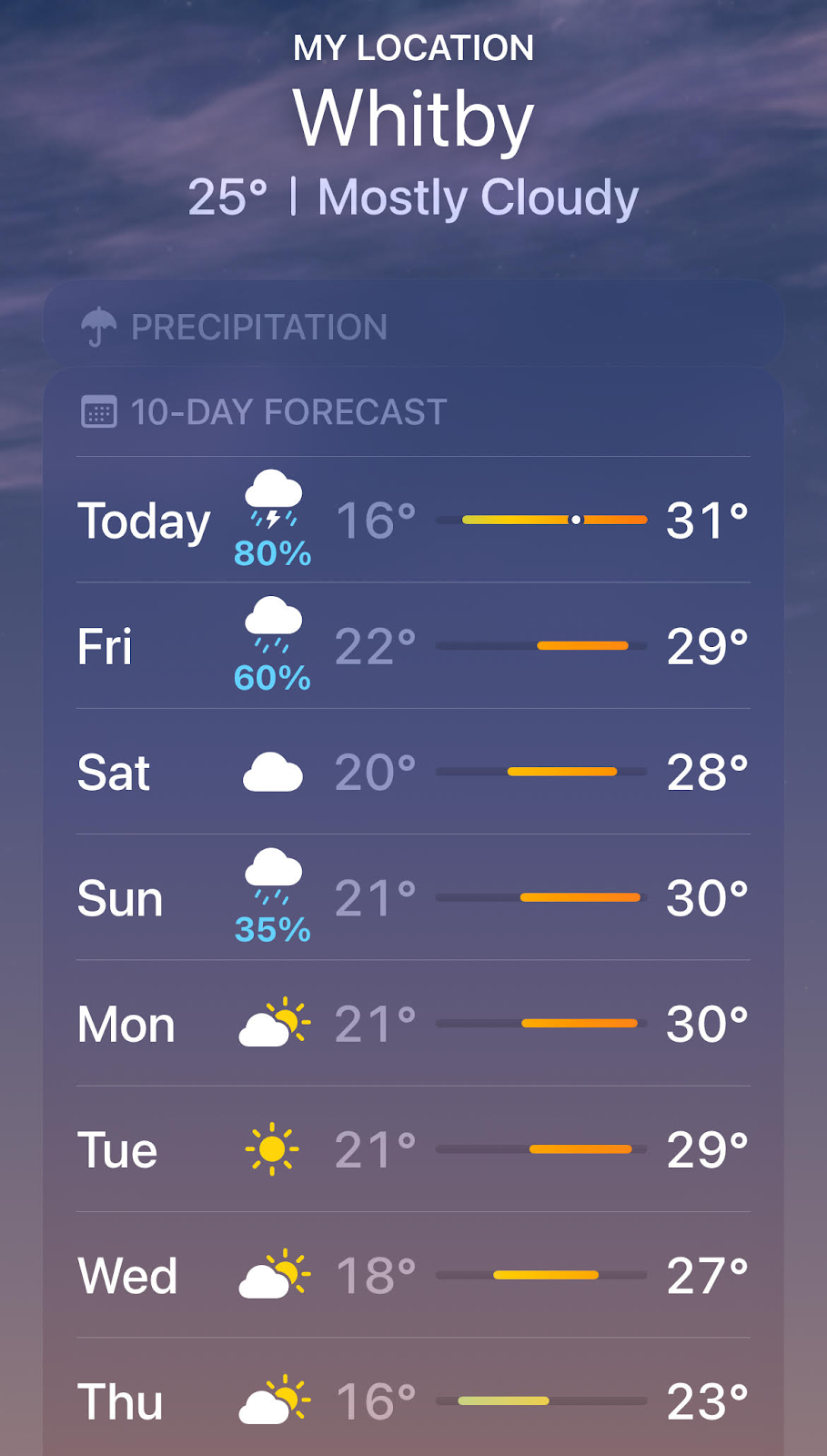The image size is (827, 1456).
Task: Tap the Mon forecast row
Action: [x=413, y=1023]
